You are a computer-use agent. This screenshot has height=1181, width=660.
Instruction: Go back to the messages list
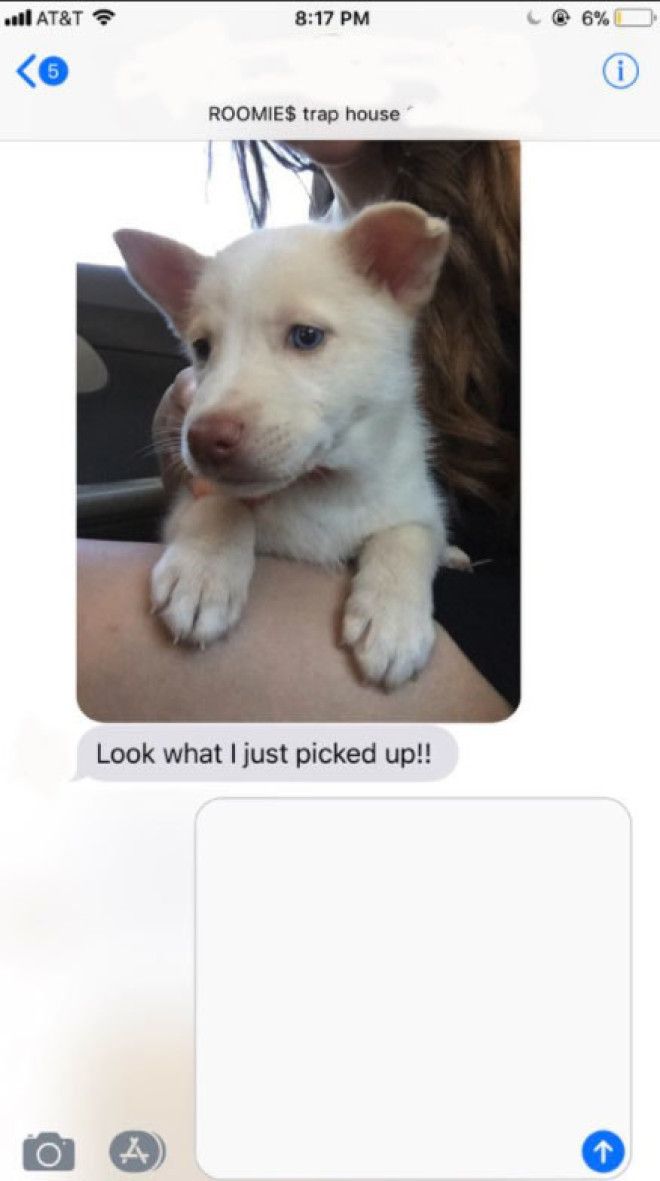point(40,73)
